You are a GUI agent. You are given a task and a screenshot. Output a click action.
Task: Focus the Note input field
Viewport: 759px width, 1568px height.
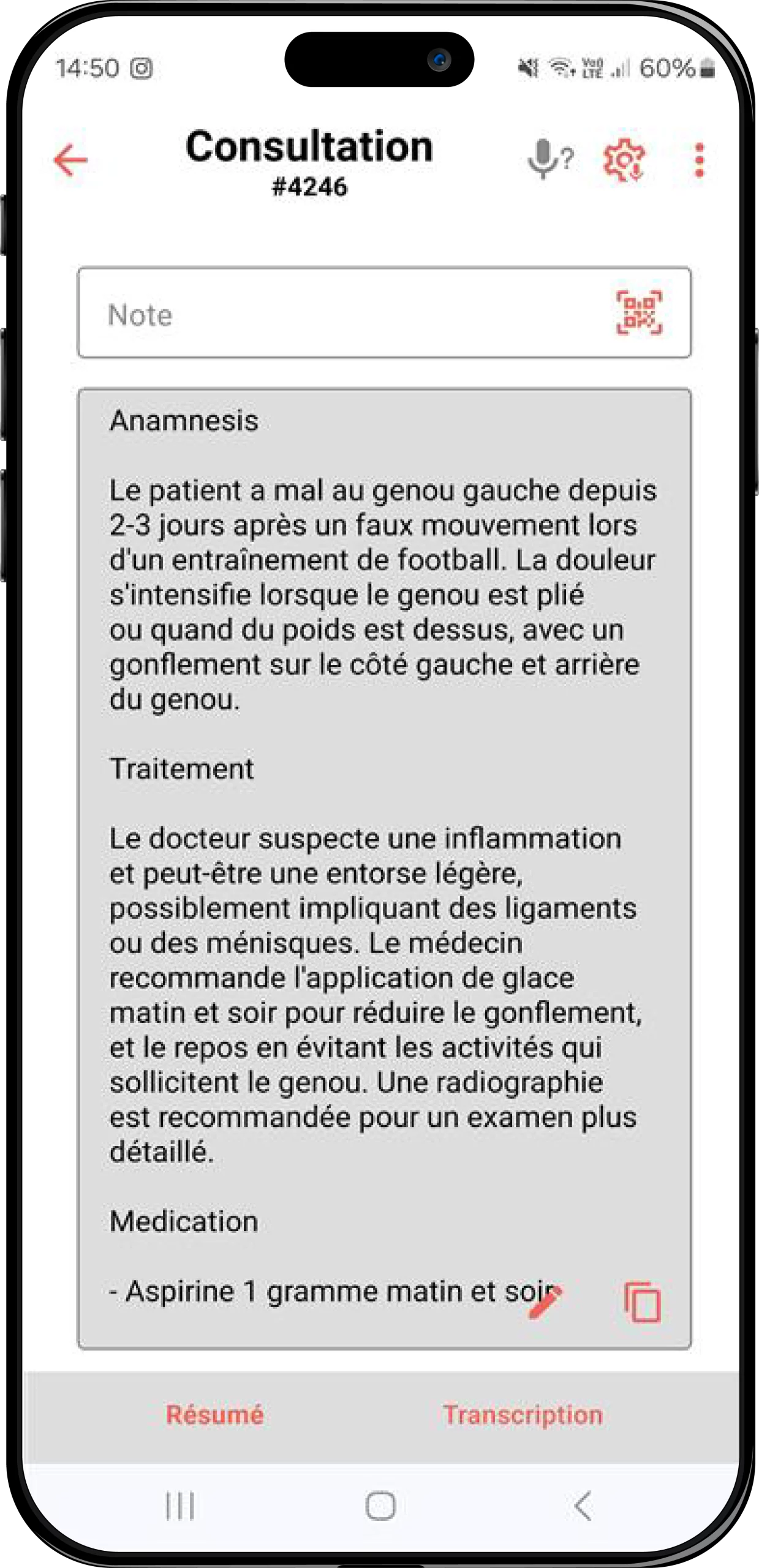coord(343,313)
